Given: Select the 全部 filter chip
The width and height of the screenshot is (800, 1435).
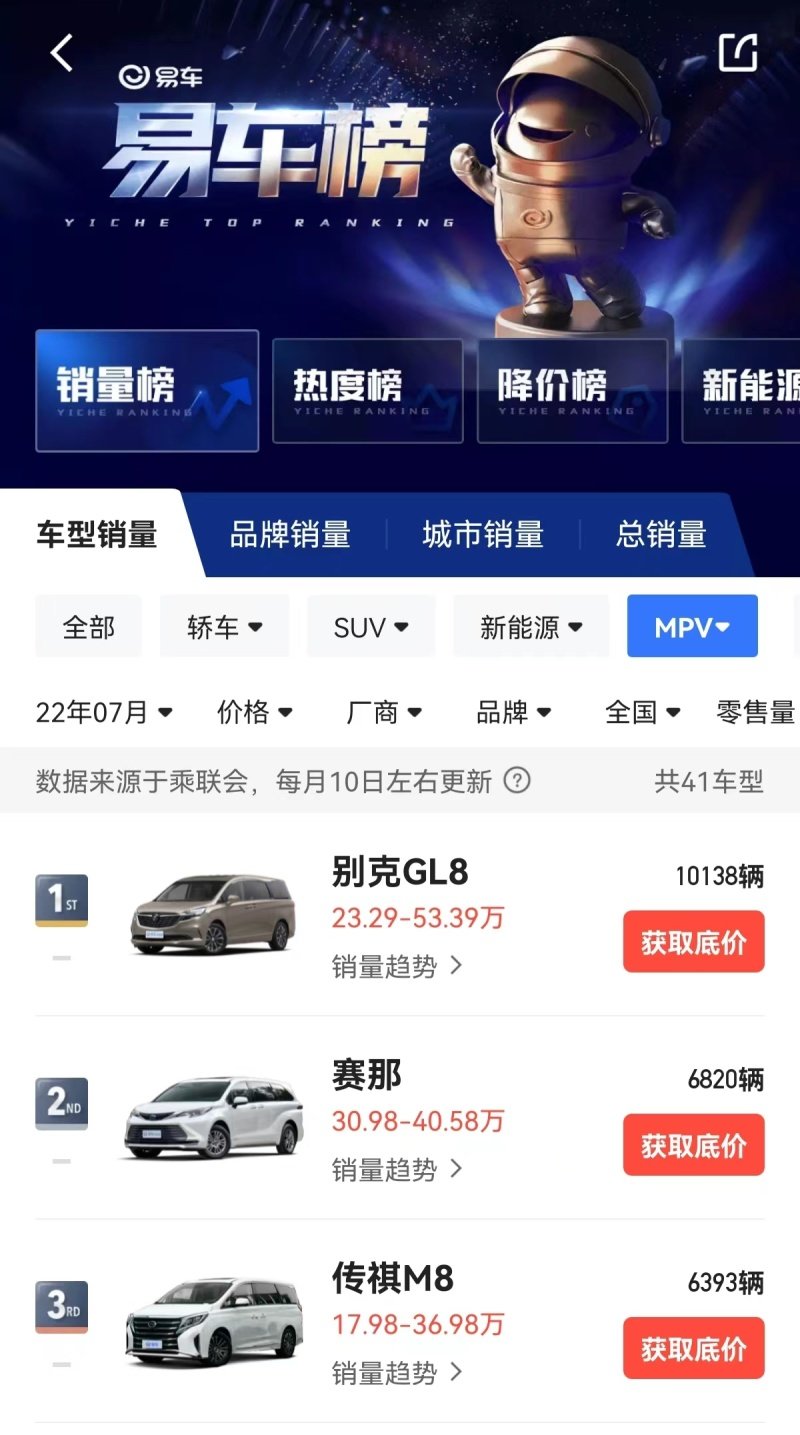Looking at the screenshot, I should 89,627.
